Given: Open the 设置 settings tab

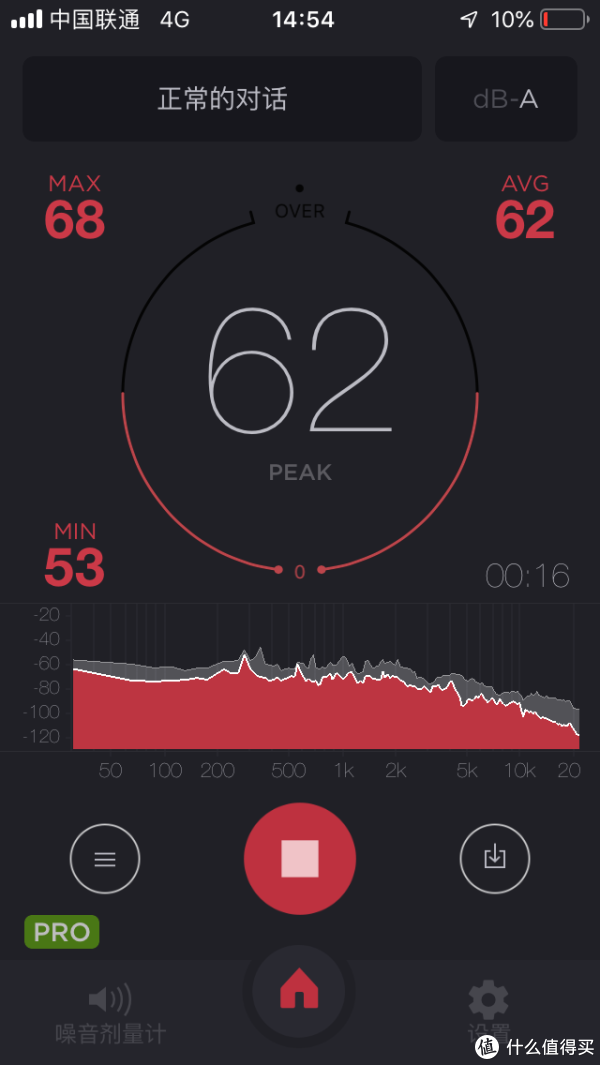Looking at the screenshot, I should pos(489,1013).
